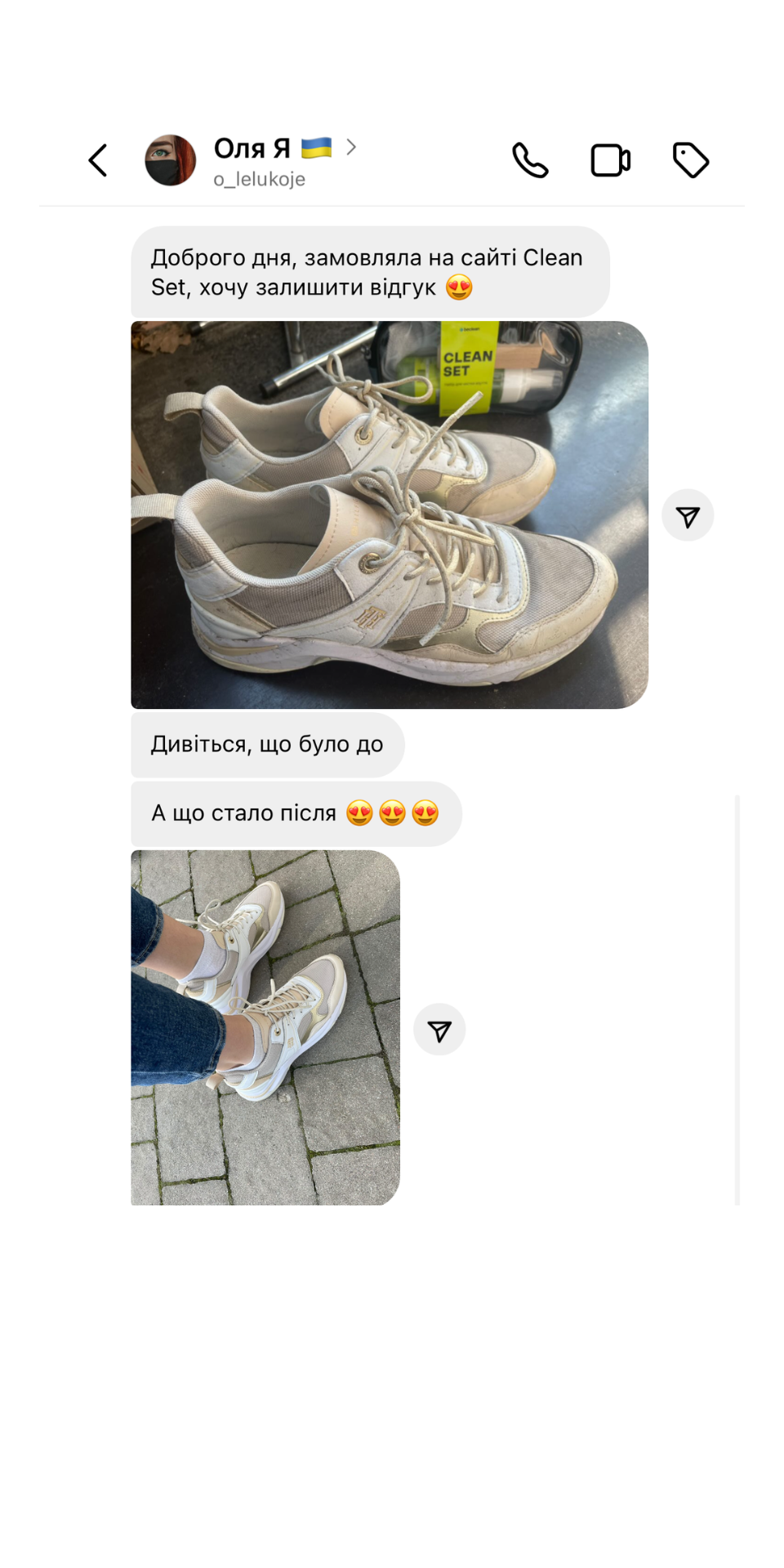Open the clean sneakers on pavement photo
784x1568 pixels.
click(265, 1027)
